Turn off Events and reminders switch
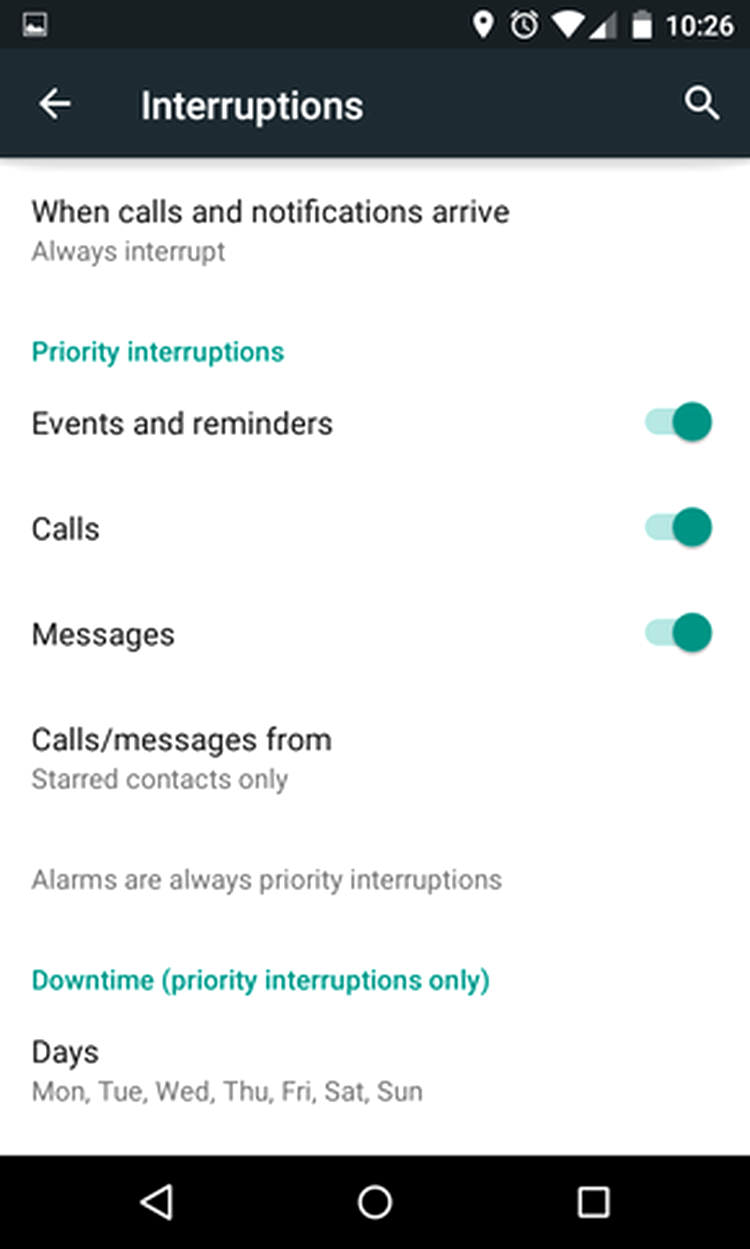750x1249 pixels. click(x=678, y=422)
